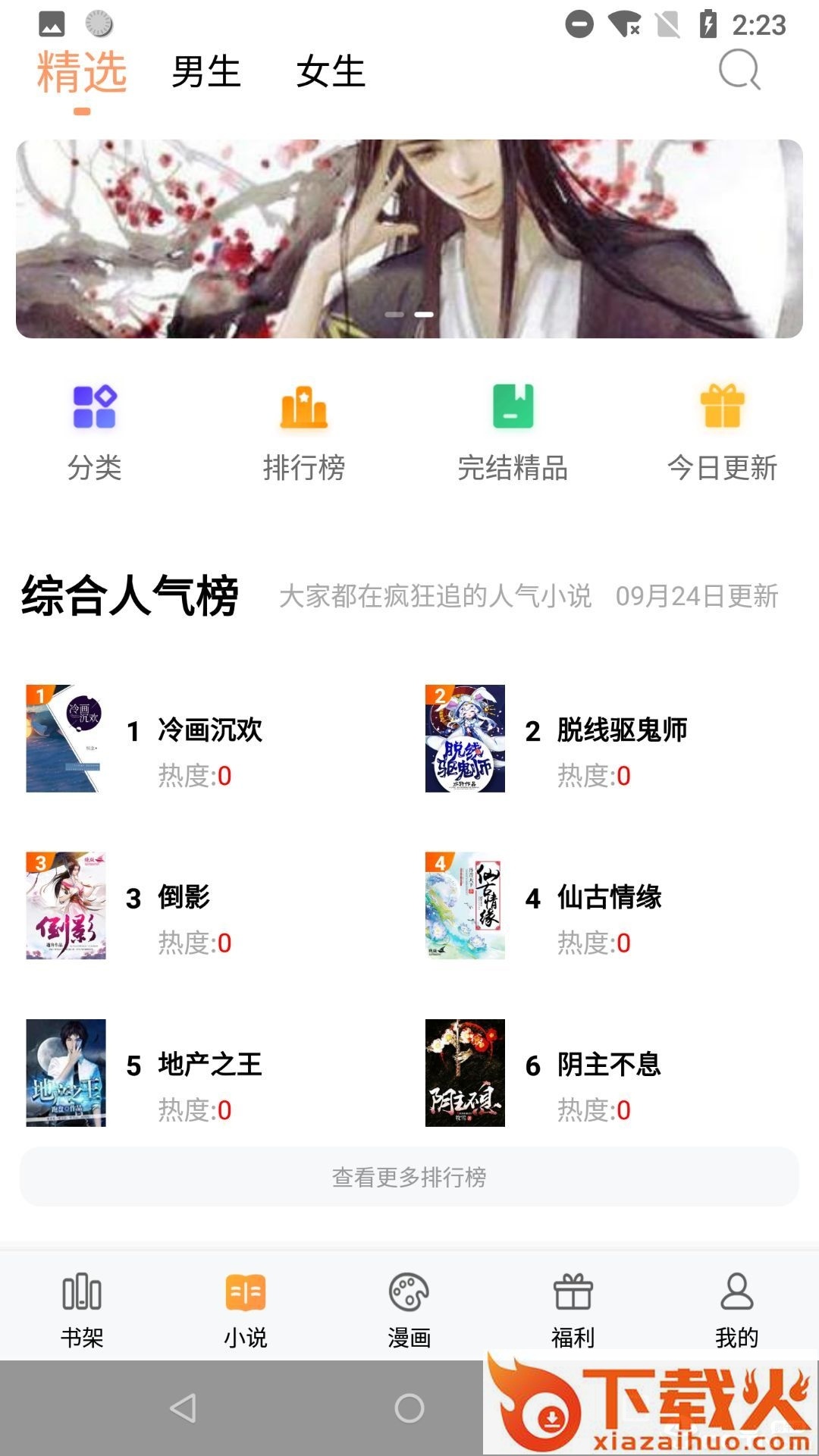Open the novel 脱线驱鬼师
This screenshot has height=1456, width=819.
(x=622, y=730)
